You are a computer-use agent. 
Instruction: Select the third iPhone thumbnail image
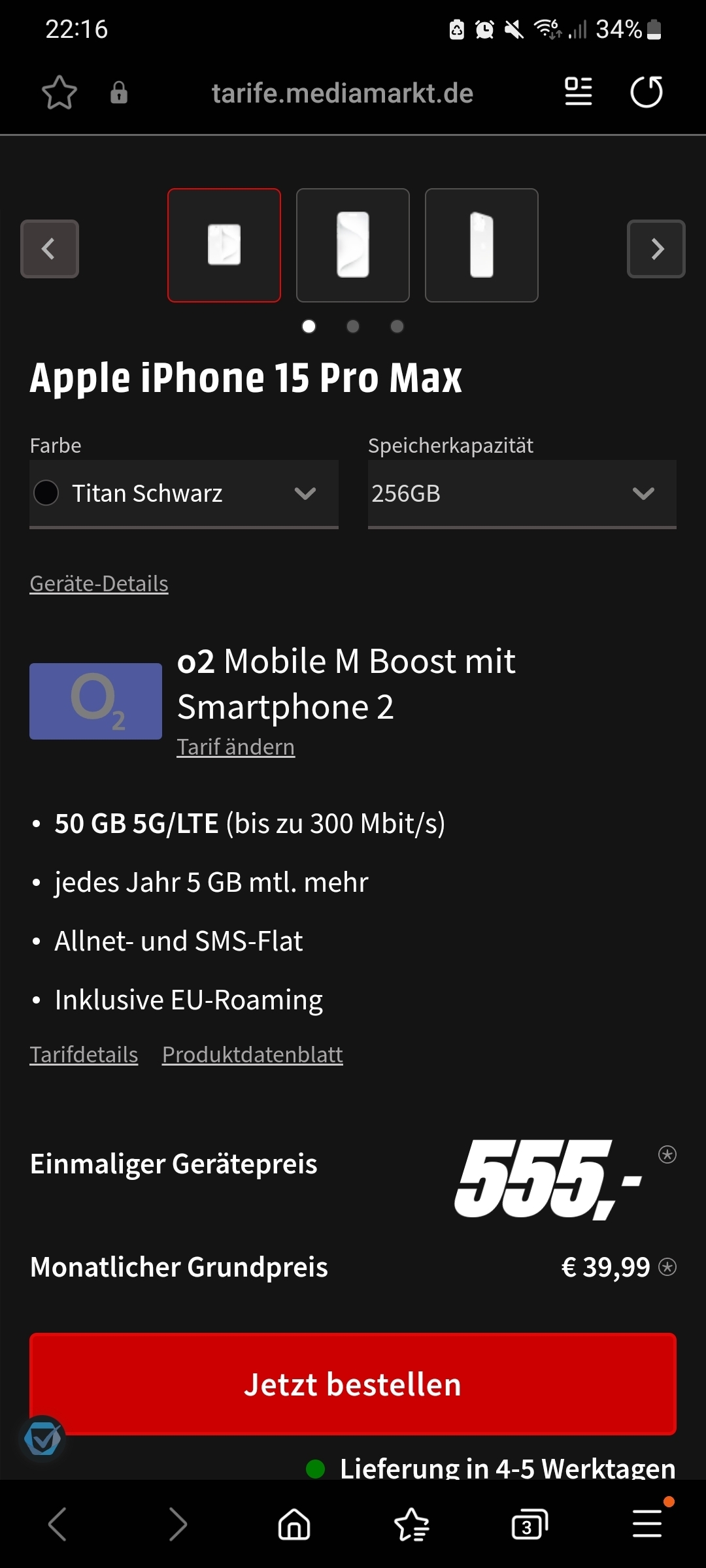pyautogui.click(x=482, y=246)
